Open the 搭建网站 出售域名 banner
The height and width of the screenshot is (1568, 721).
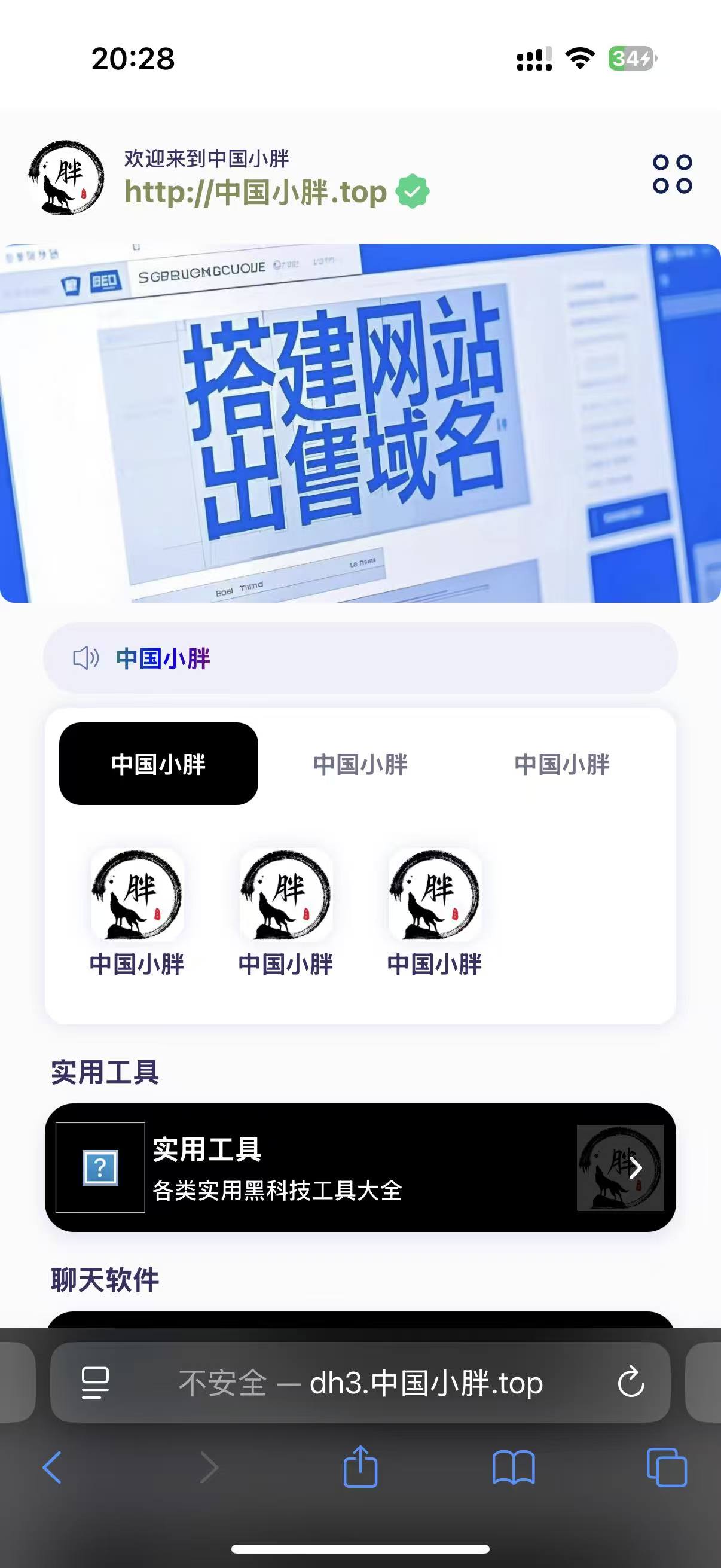tap(360, 423)
